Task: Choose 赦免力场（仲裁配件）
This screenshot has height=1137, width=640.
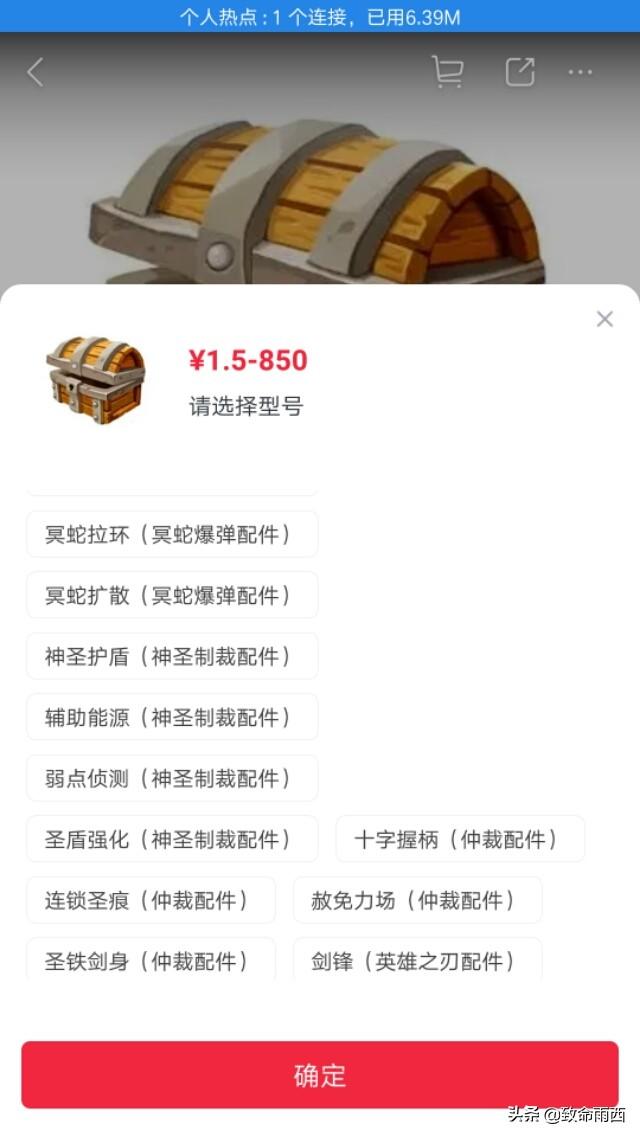Action: click(x=417, y=900)
